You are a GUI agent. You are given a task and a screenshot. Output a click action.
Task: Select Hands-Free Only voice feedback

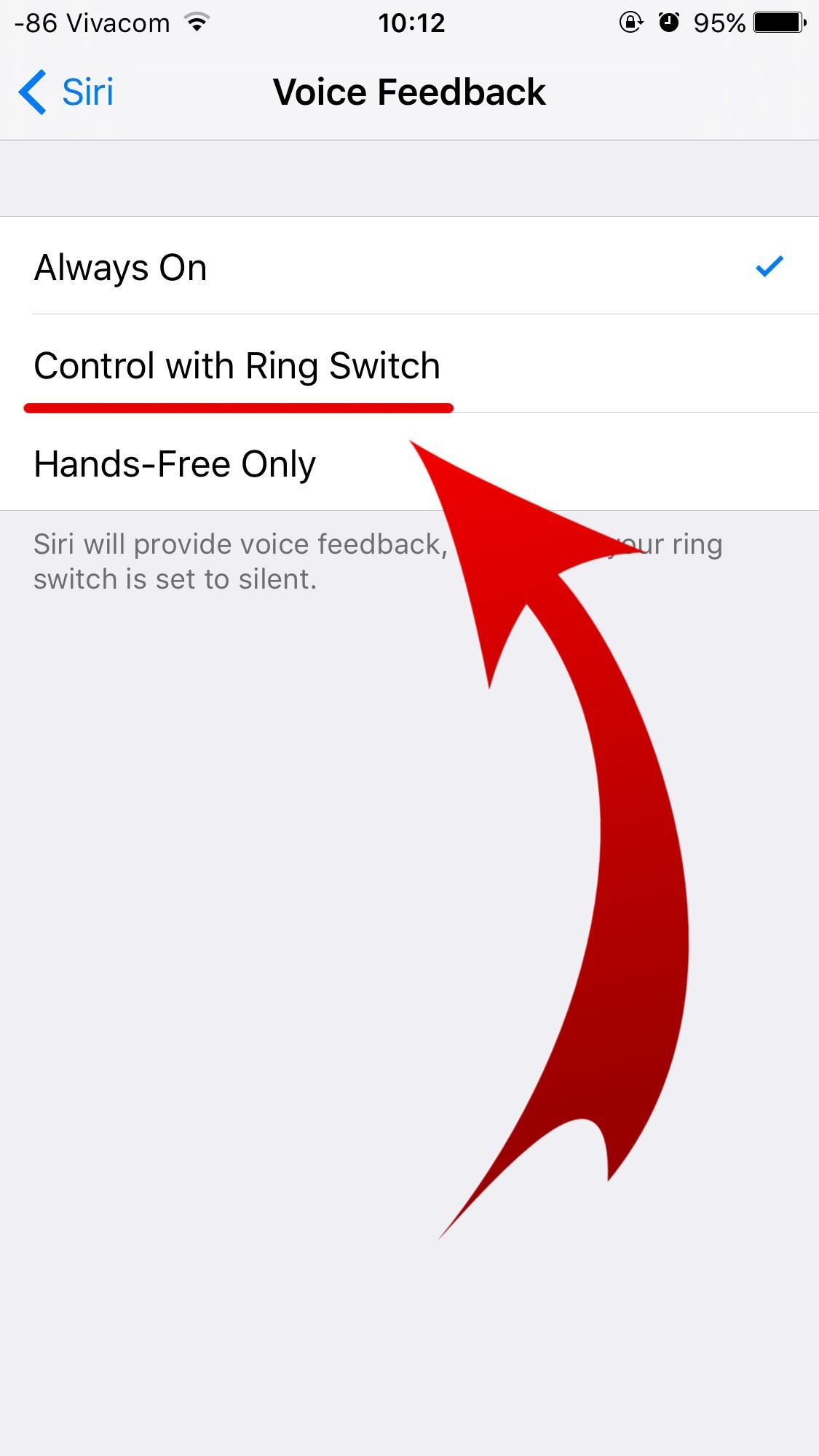coord(409,462)
